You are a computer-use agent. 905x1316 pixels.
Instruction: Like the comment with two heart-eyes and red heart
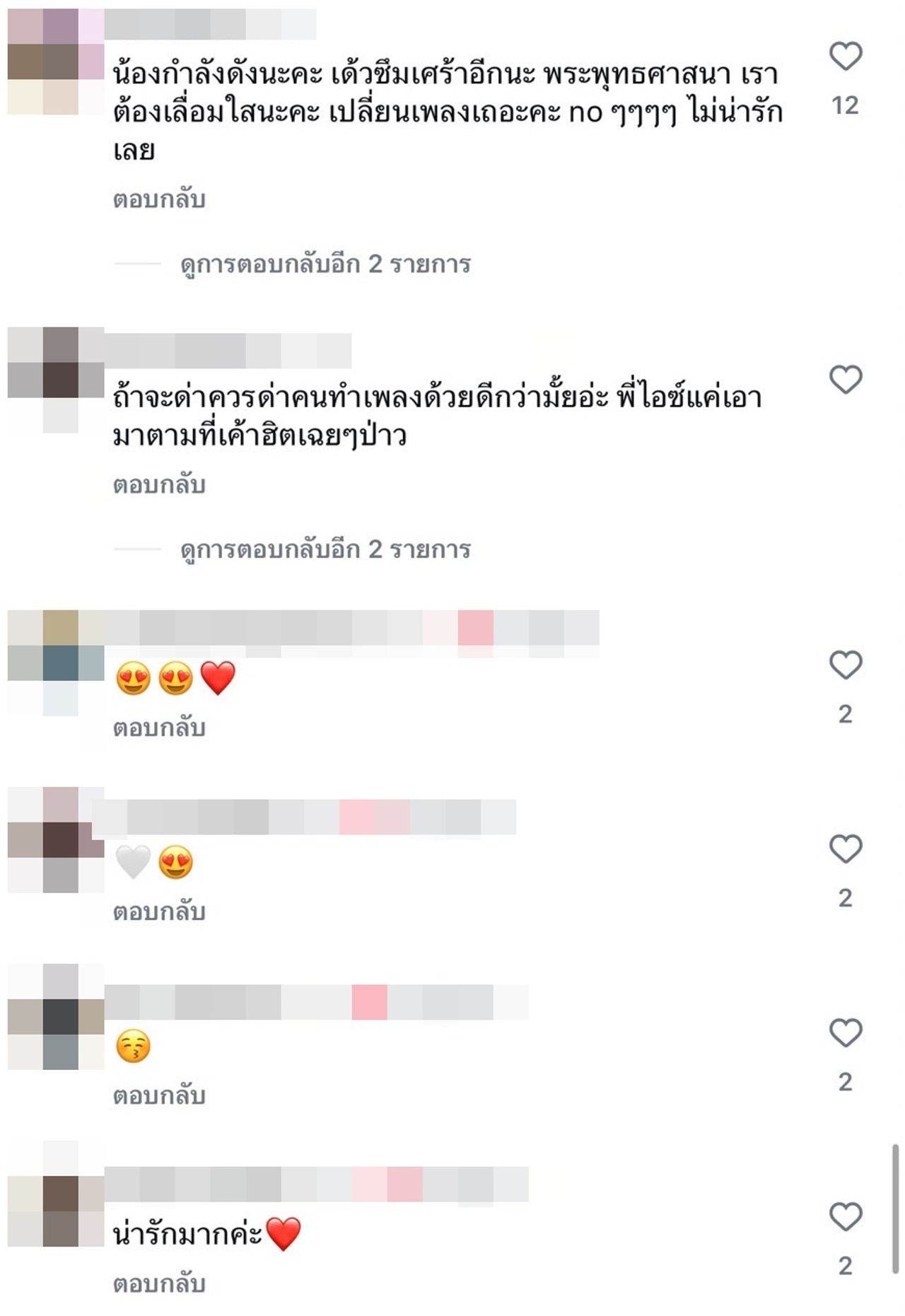[x=845, y=665]
